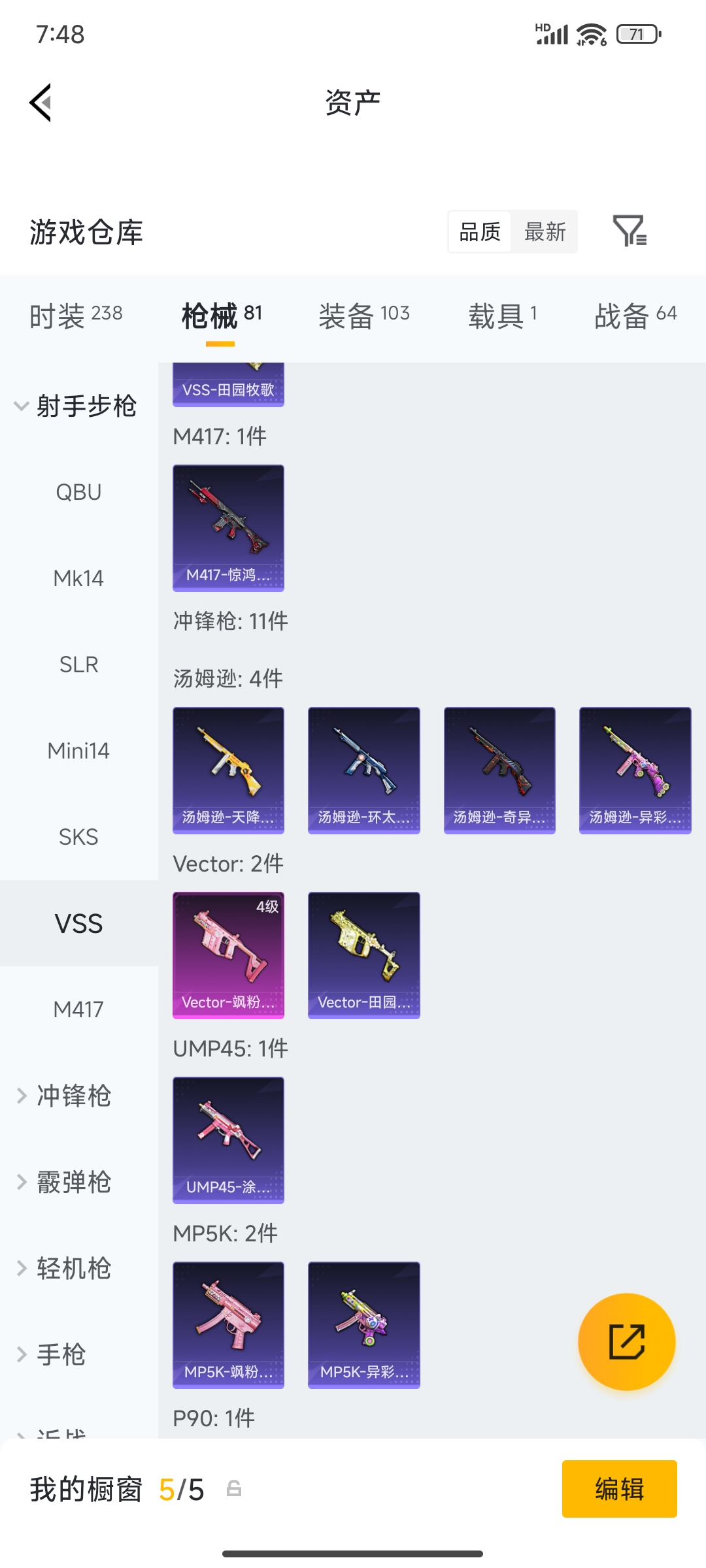The image size is (706, 1568).
Task: Select the 品质 sort option
Action: 479,232
